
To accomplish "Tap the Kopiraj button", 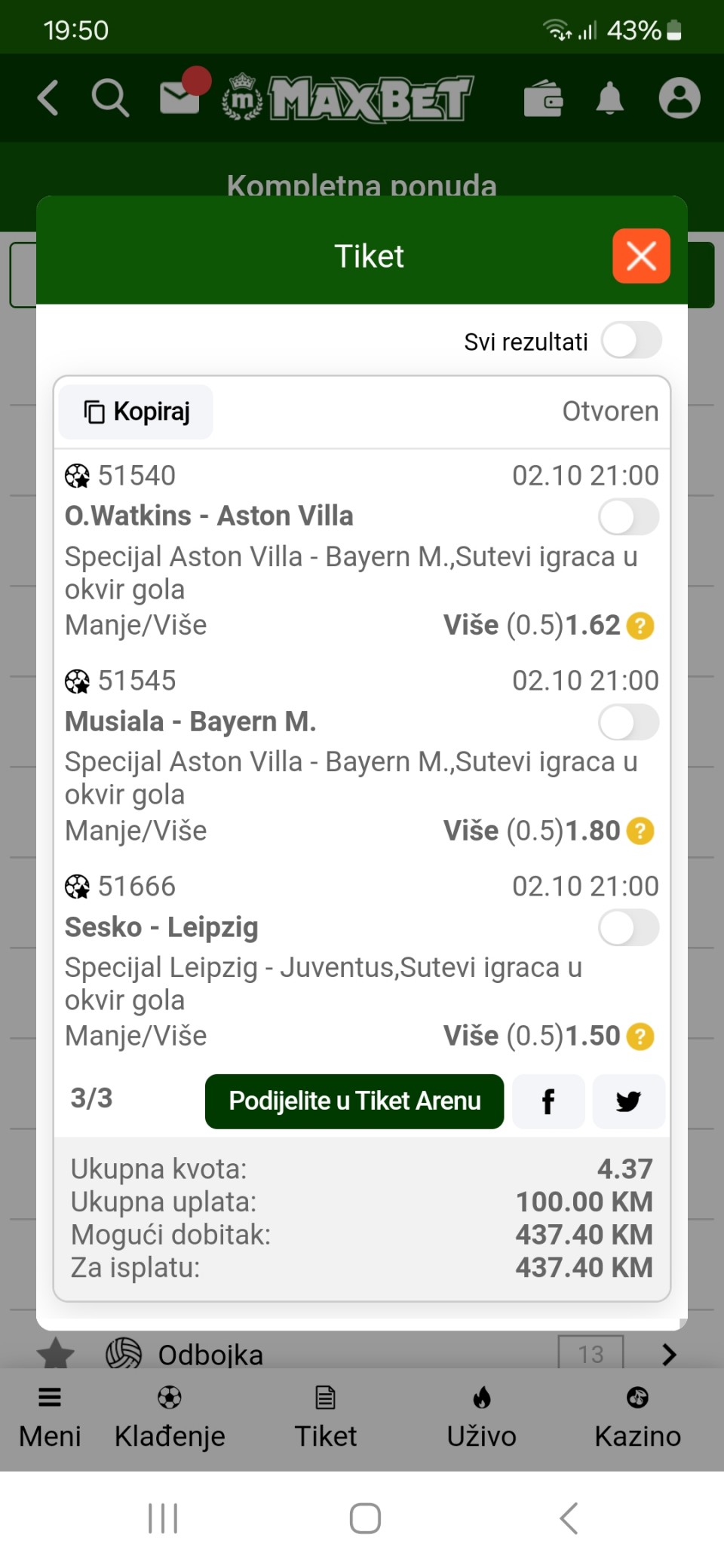I will click(137, 412).
